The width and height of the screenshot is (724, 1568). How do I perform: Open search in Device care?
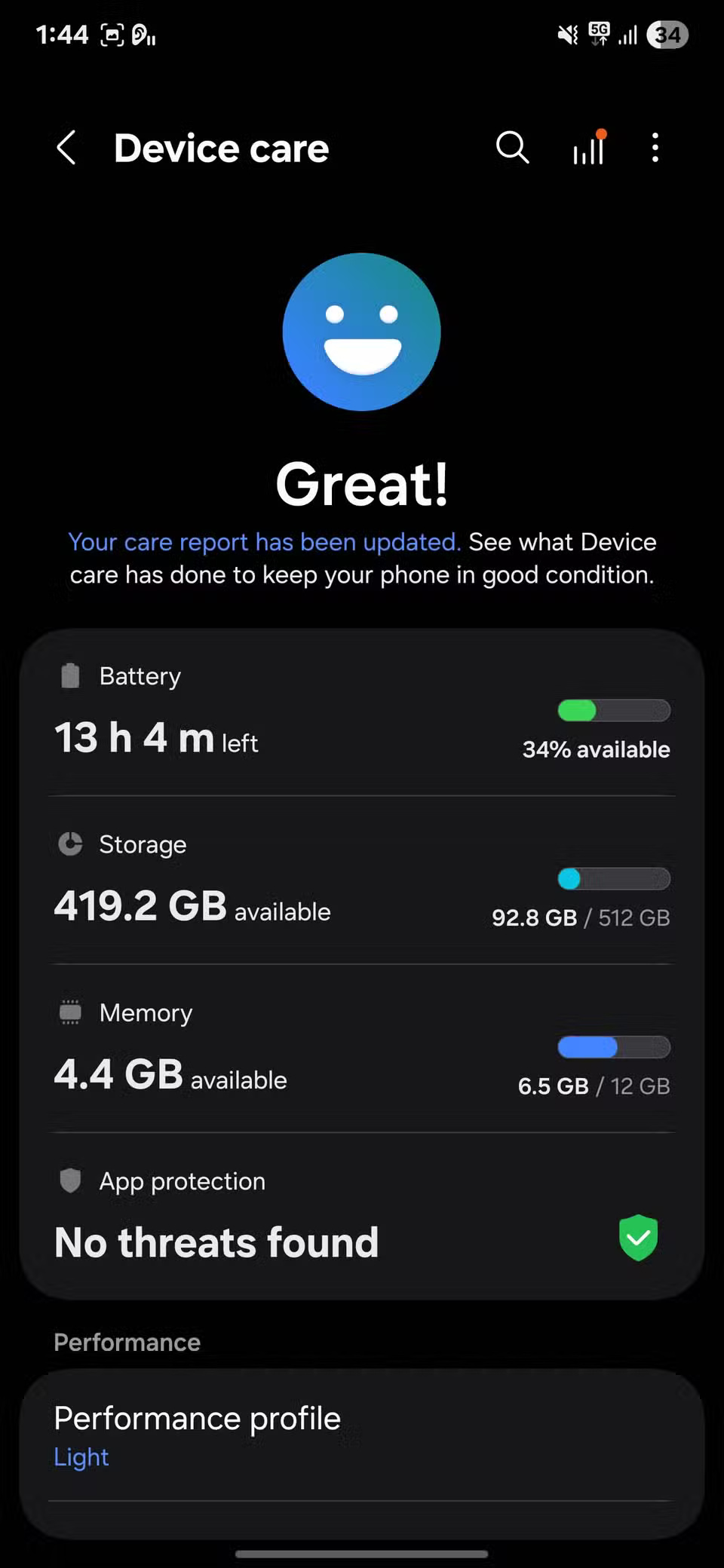(x=512, y=148)
